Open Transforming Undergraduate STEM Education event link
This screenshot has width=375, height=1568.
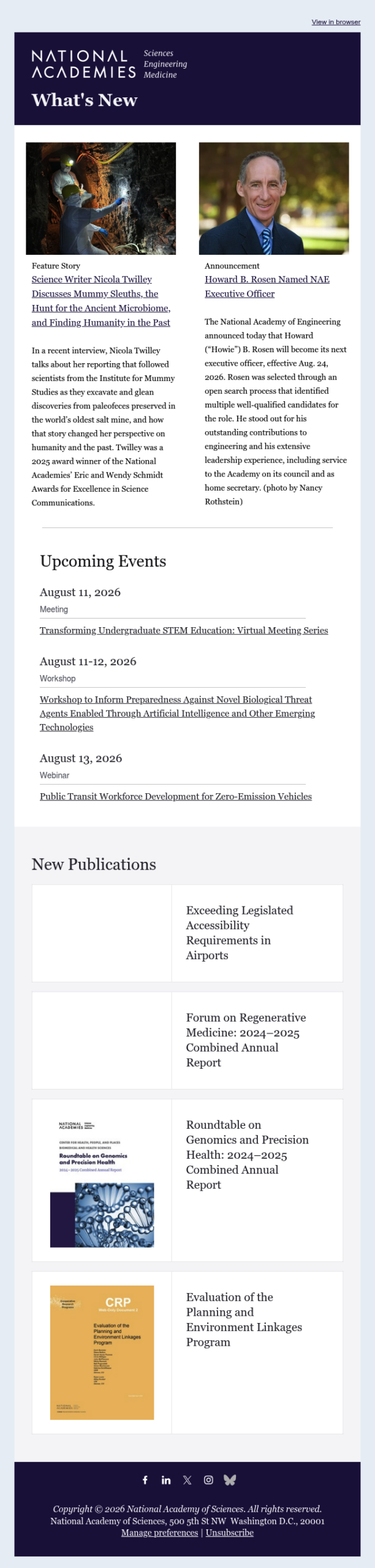coord(184,630)
